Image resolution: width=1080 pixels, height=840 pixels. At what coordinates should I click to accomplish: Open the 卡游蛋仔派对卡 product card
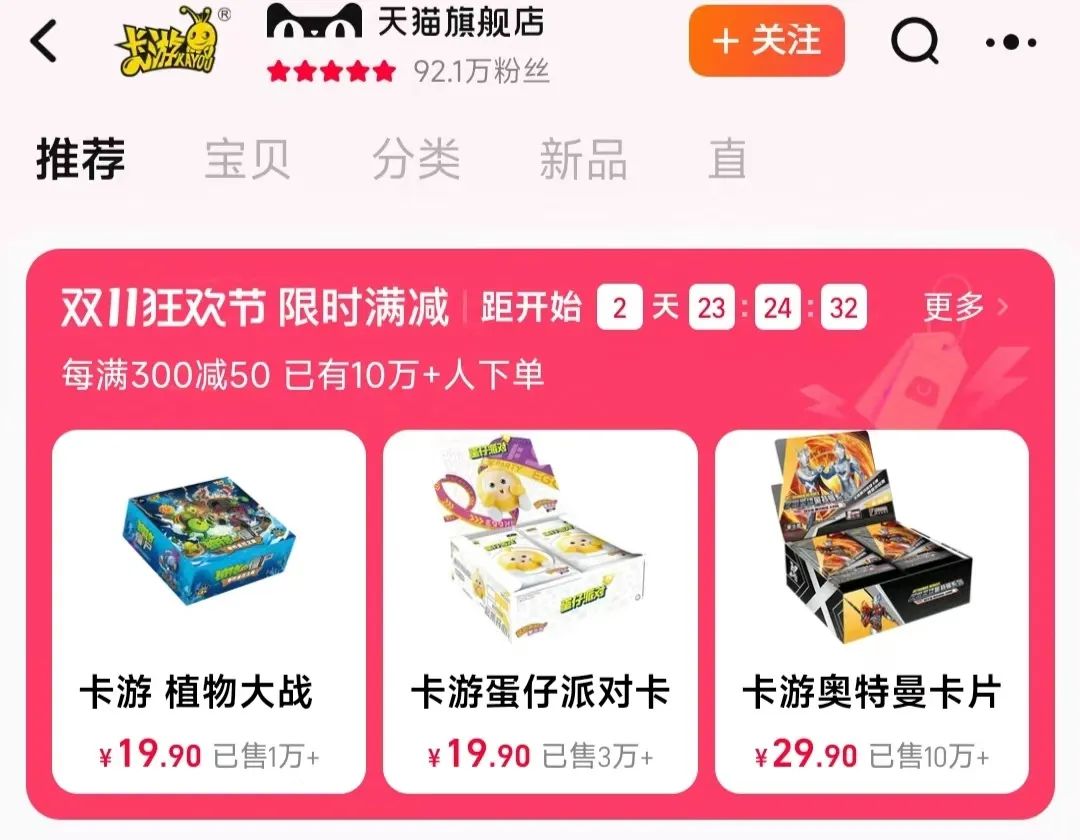coord(540,610)
